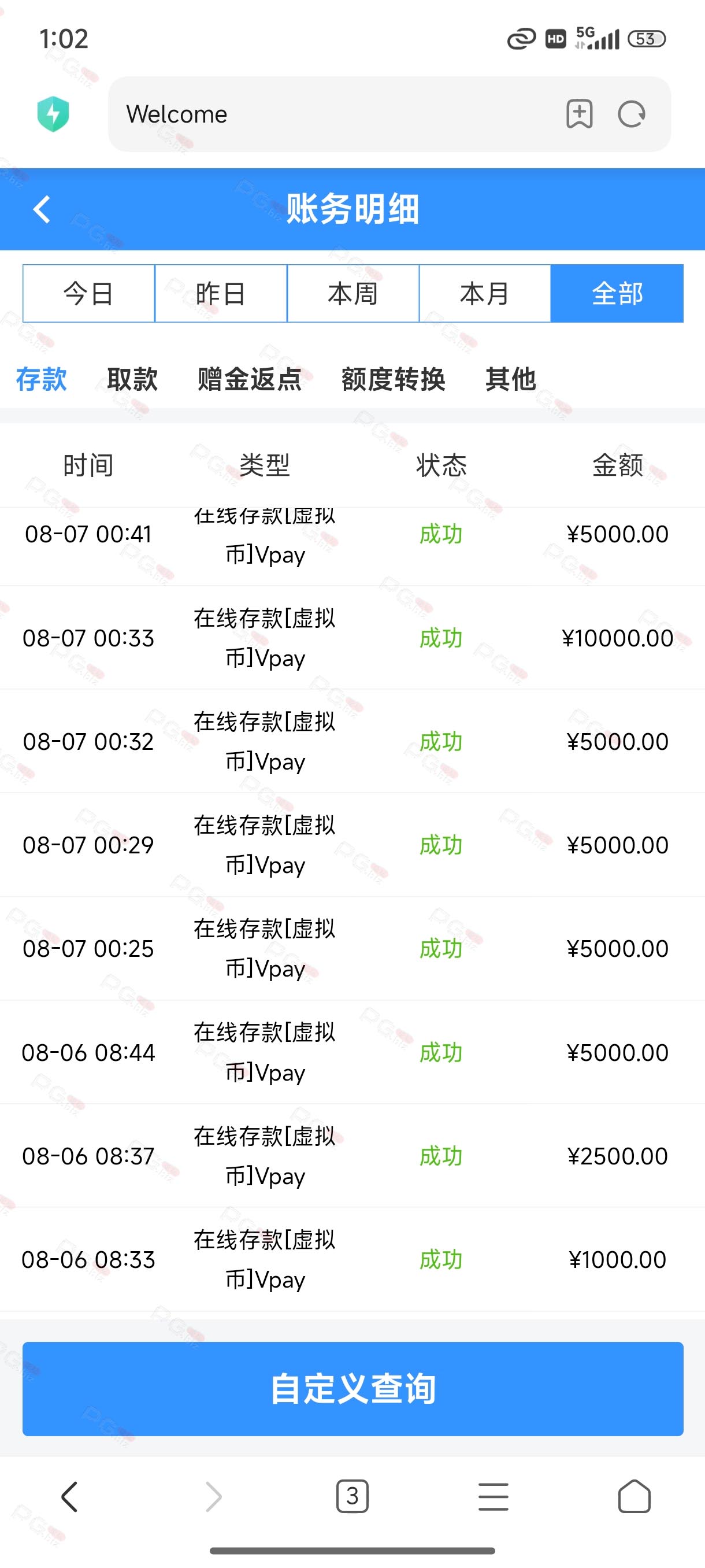
Task: Go back from the 账务明细 page
Action: [42, 209]
